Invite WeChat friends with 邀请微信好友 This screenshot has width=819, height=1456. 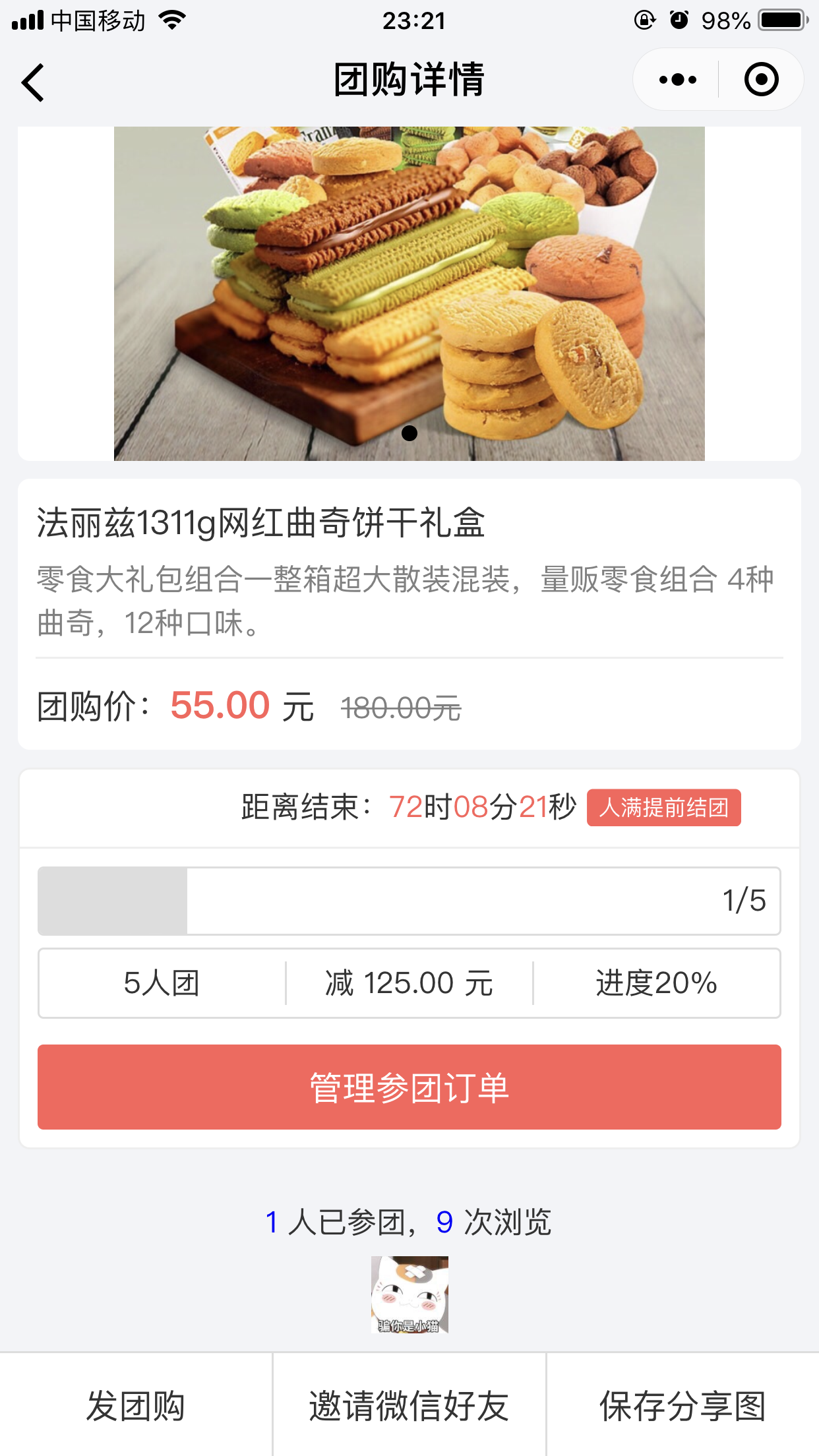(x=409, y=1405)
